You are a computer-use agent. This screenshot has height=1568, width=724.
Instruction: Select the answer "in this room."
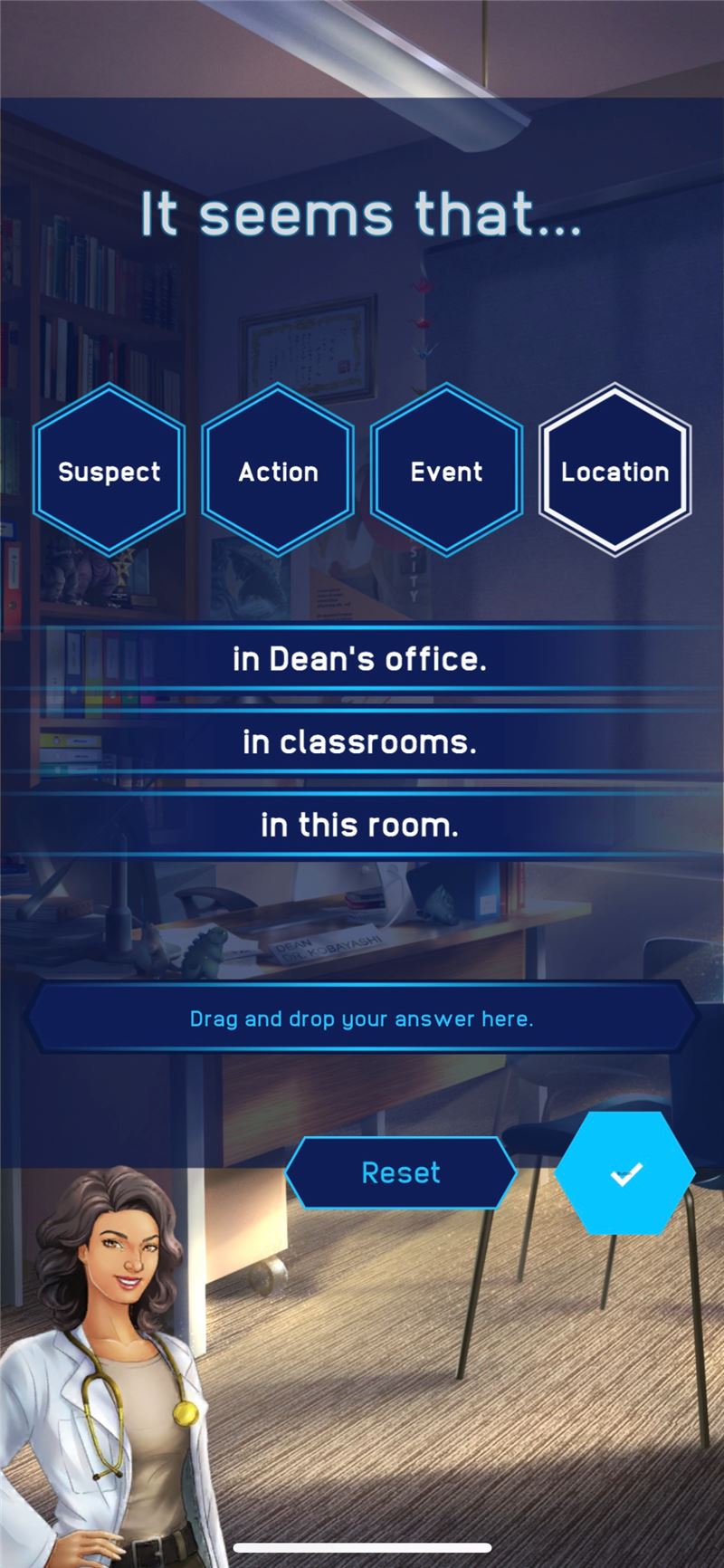(360, 825)
